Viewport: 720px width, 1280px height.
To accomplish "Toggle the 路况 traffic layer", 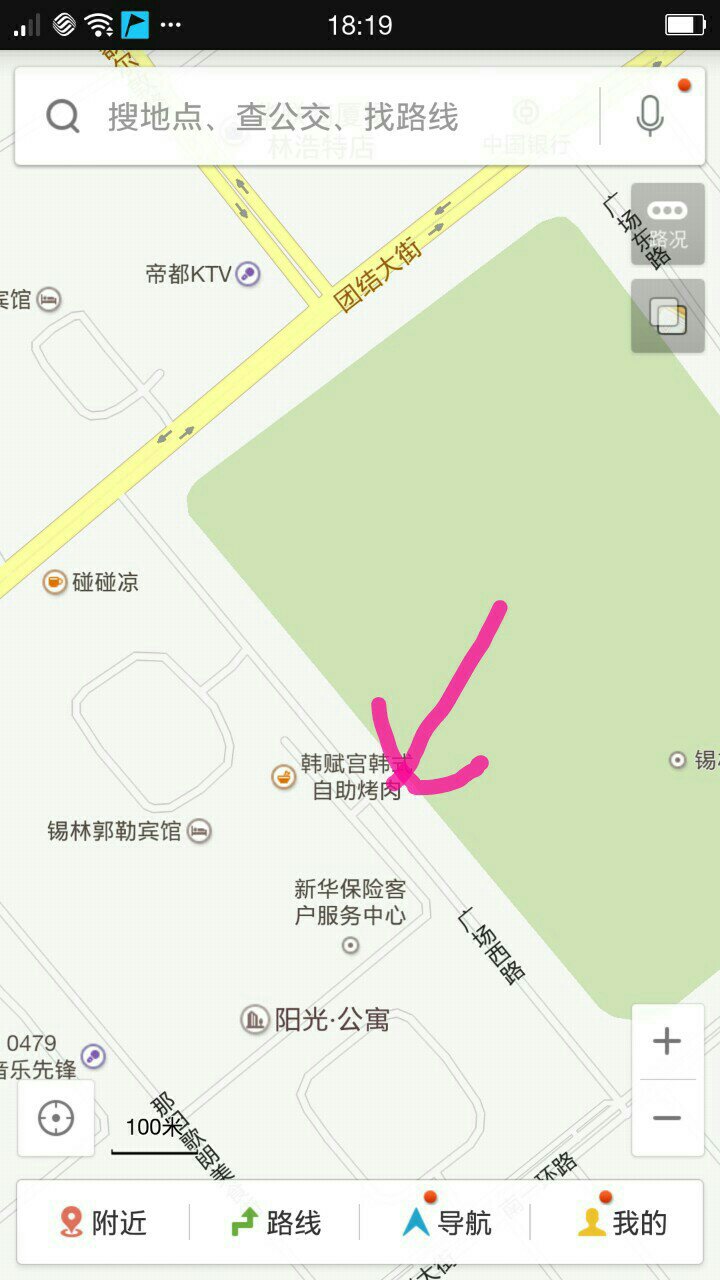I will [x=667, y=224].
